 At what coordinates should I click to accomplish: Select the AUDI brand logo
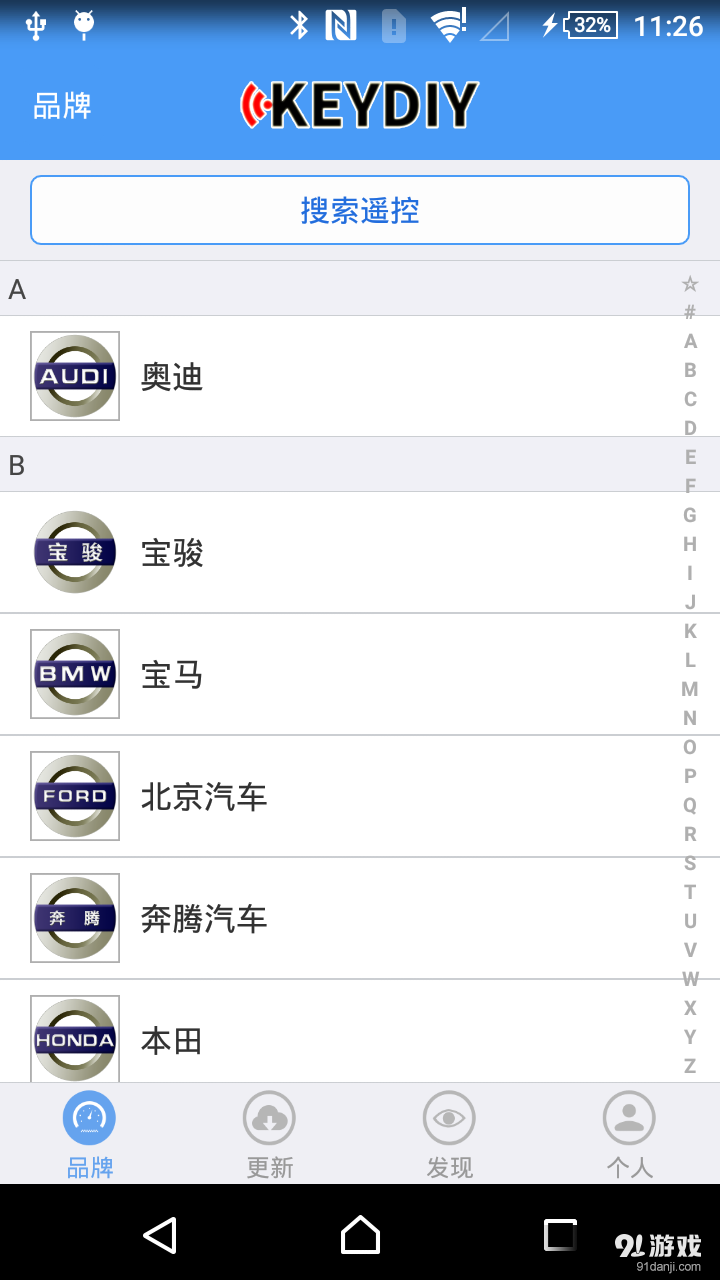(75, 376)
